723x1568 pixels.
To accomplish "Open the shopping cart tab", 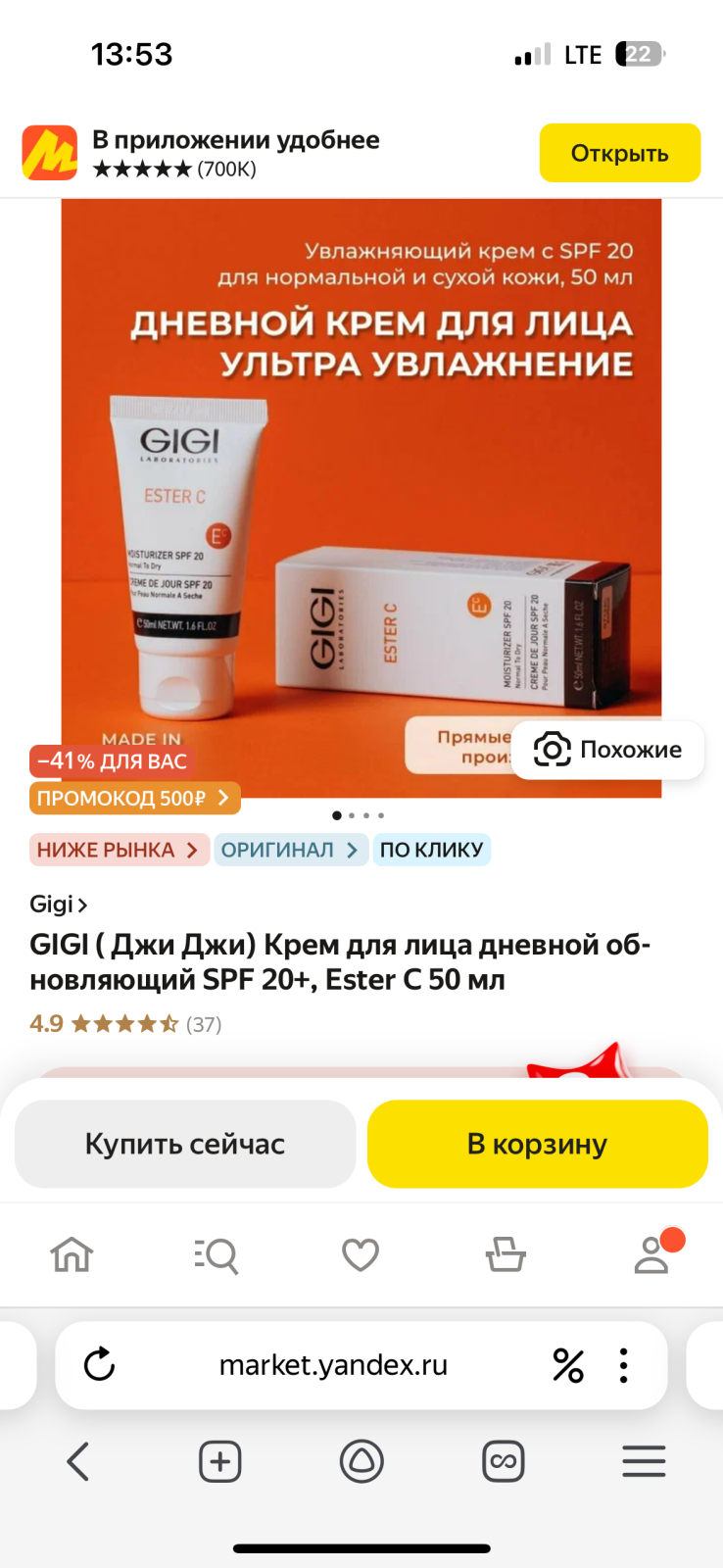I will (x=506, y=1254).
